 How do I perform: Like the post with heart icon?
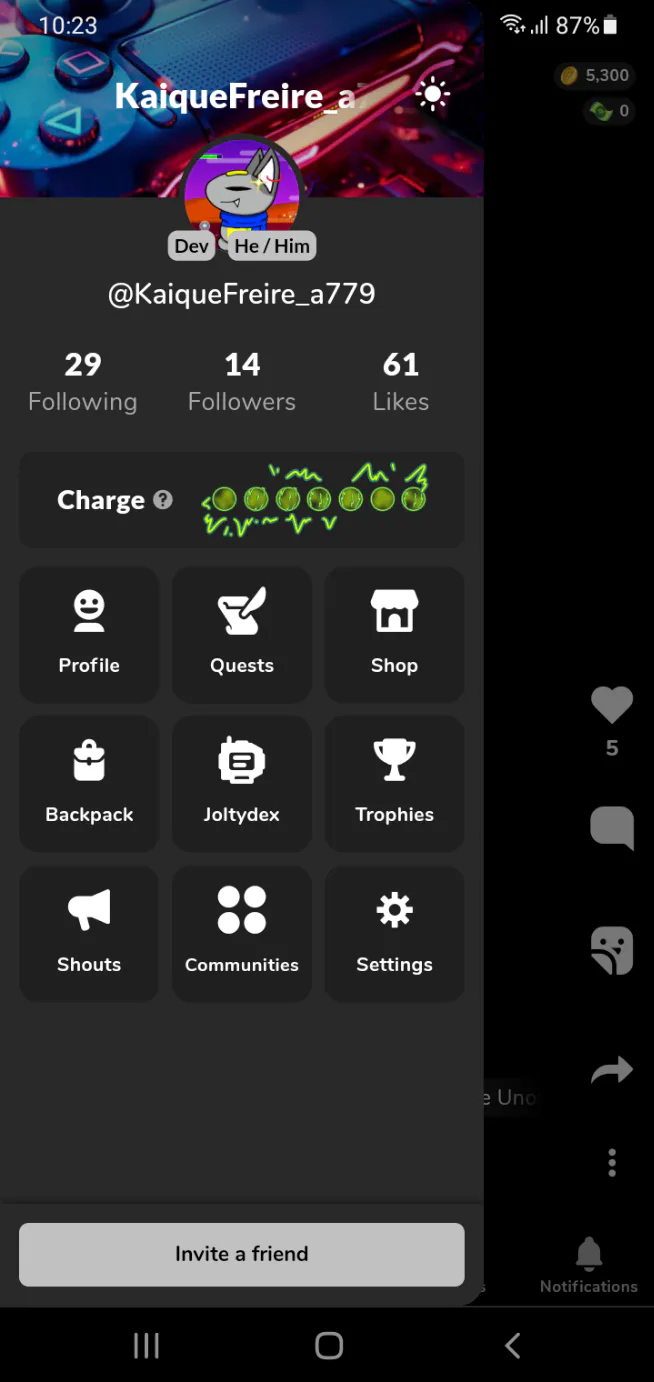(612, 706)
